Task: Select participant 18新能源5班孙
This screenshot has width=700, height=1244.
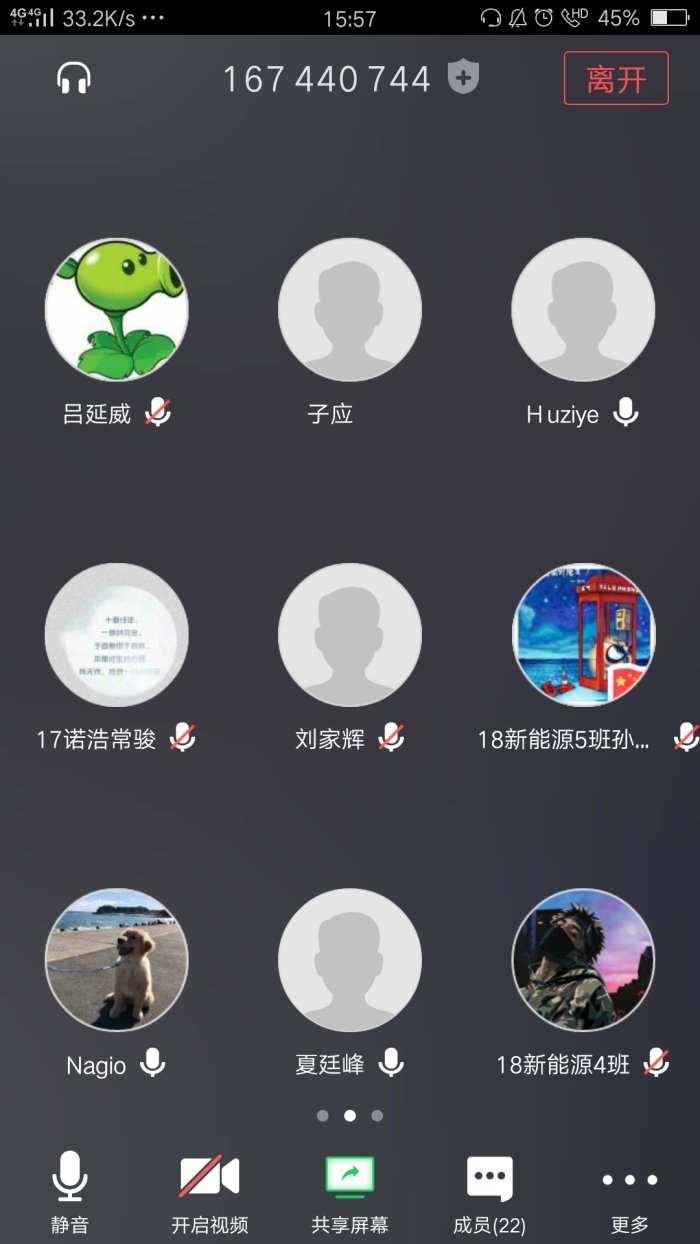Action: [x=583, y=635]
